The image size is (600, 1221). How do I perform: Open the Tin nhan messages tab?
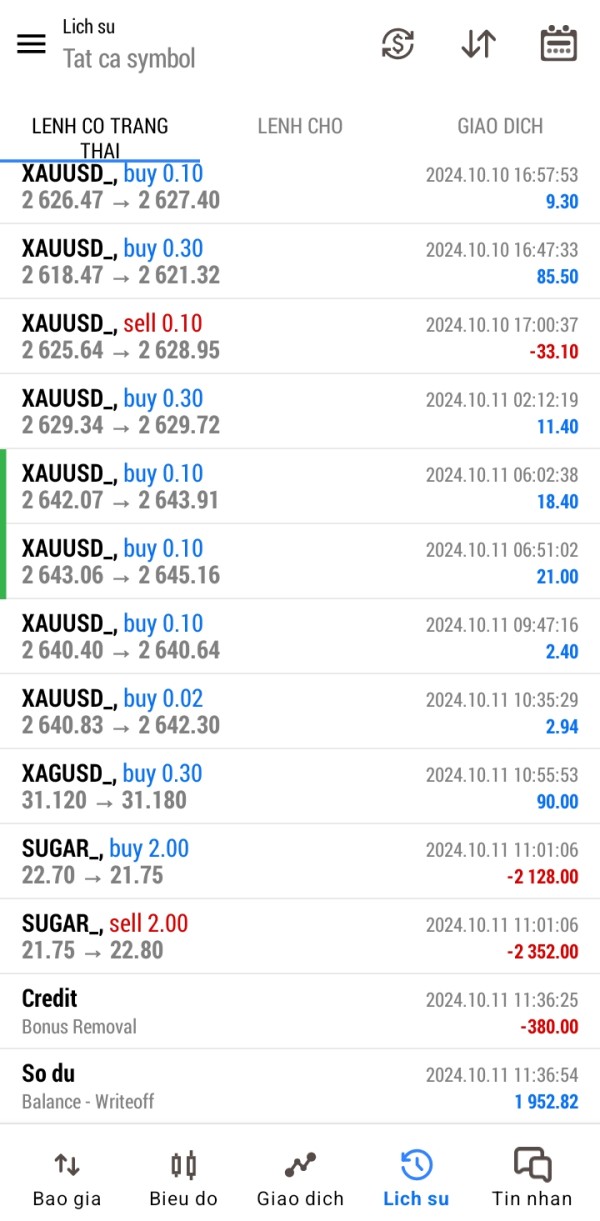(532, 1177)
